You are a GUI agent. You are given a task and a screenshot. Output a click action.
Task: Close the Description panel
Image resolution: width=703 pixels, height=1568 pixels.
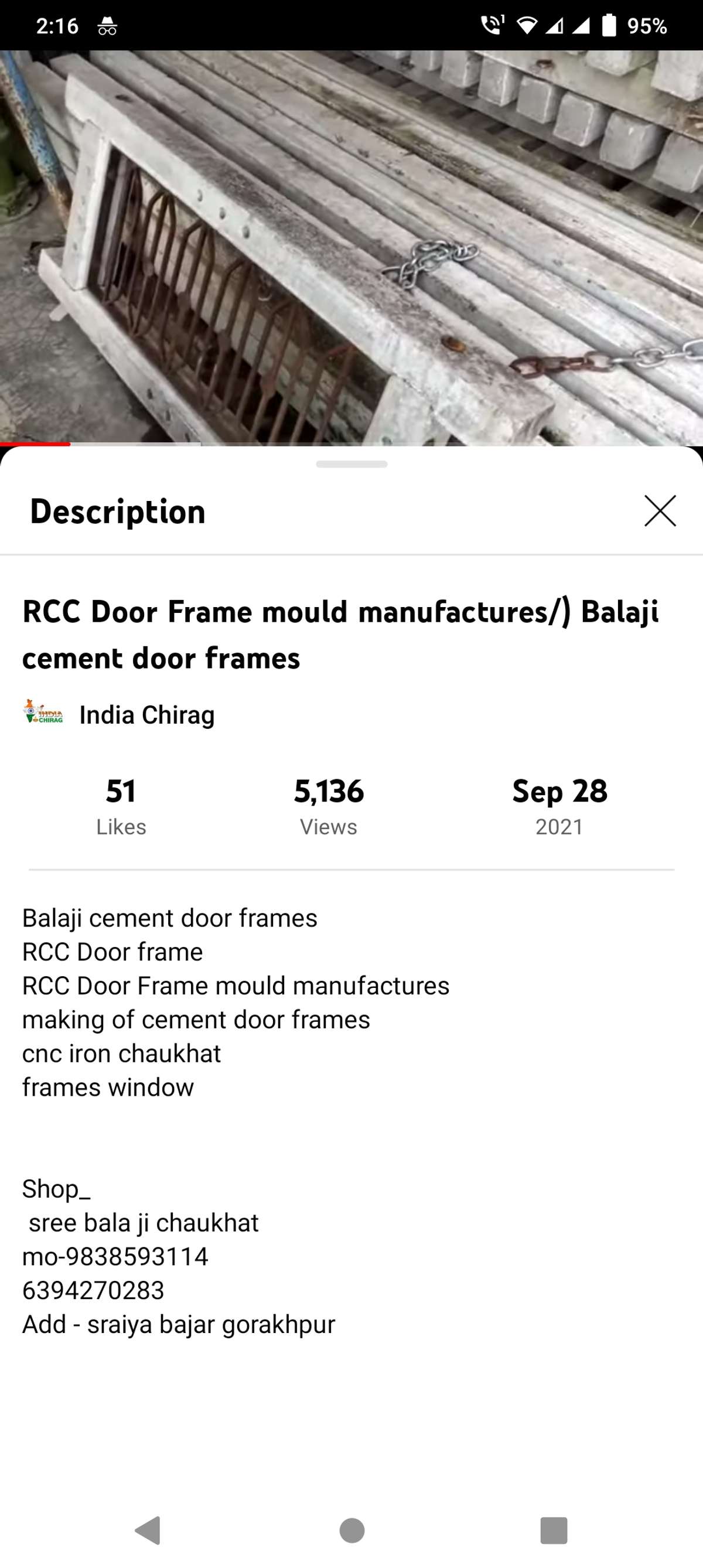[x=660, y=510]
